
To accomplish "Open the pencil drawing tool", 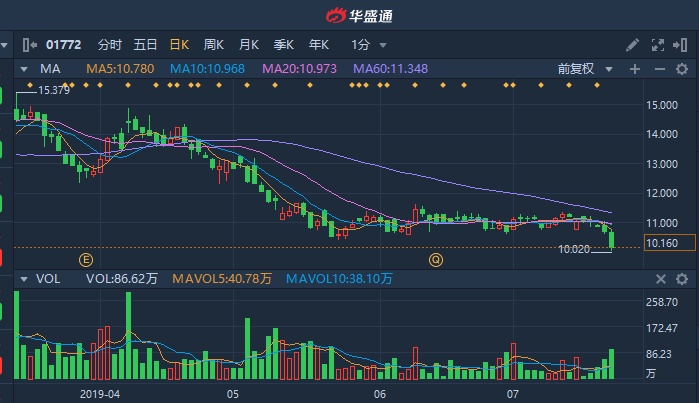I will (x=632, y=45).
